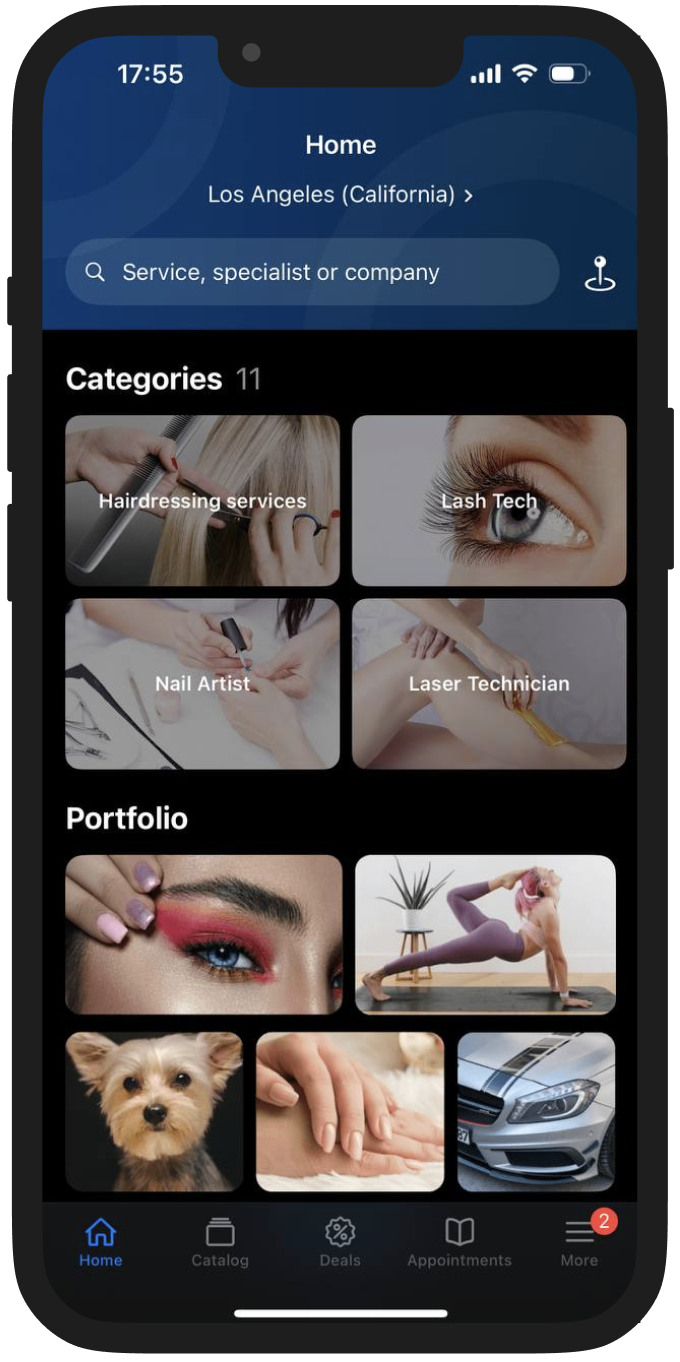Screen dimensions: 680x1362
Task: Open the Lash Tech category
Action: [489, 500]
